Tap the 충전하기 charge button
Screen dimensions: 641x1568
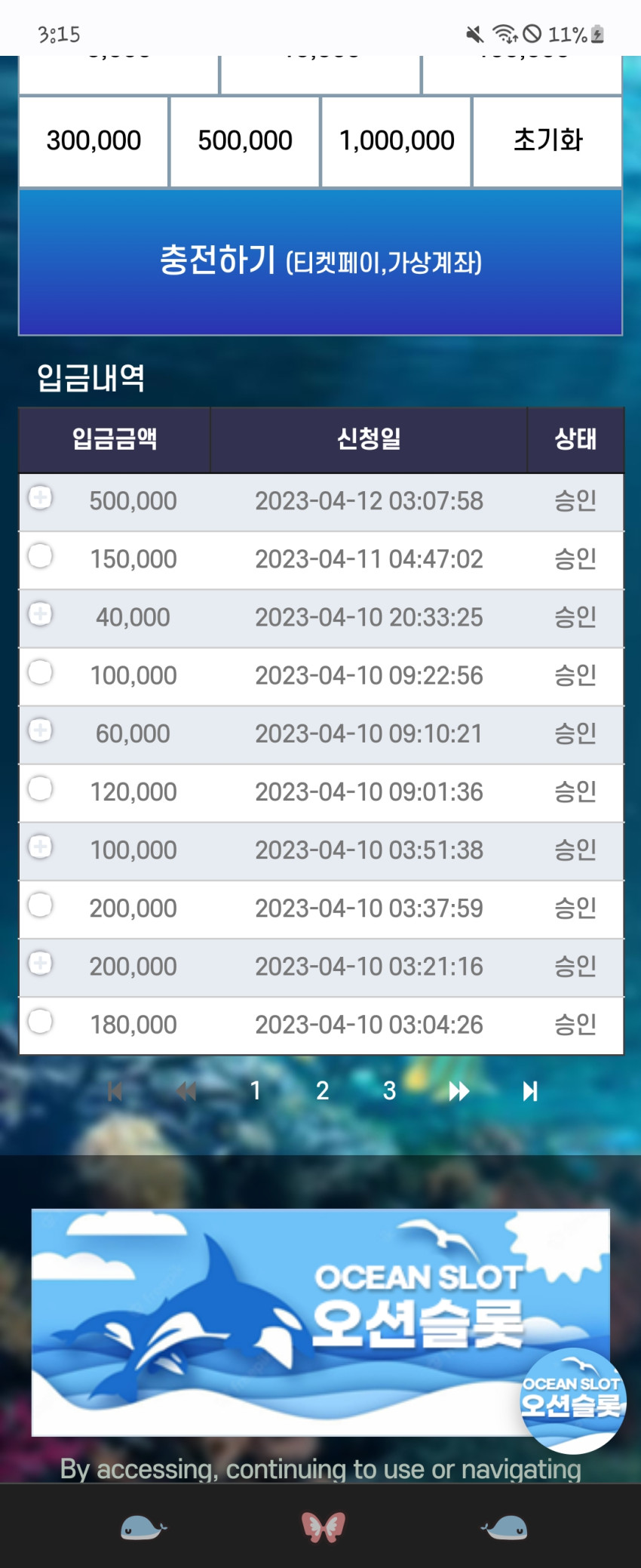pos(320,262)
